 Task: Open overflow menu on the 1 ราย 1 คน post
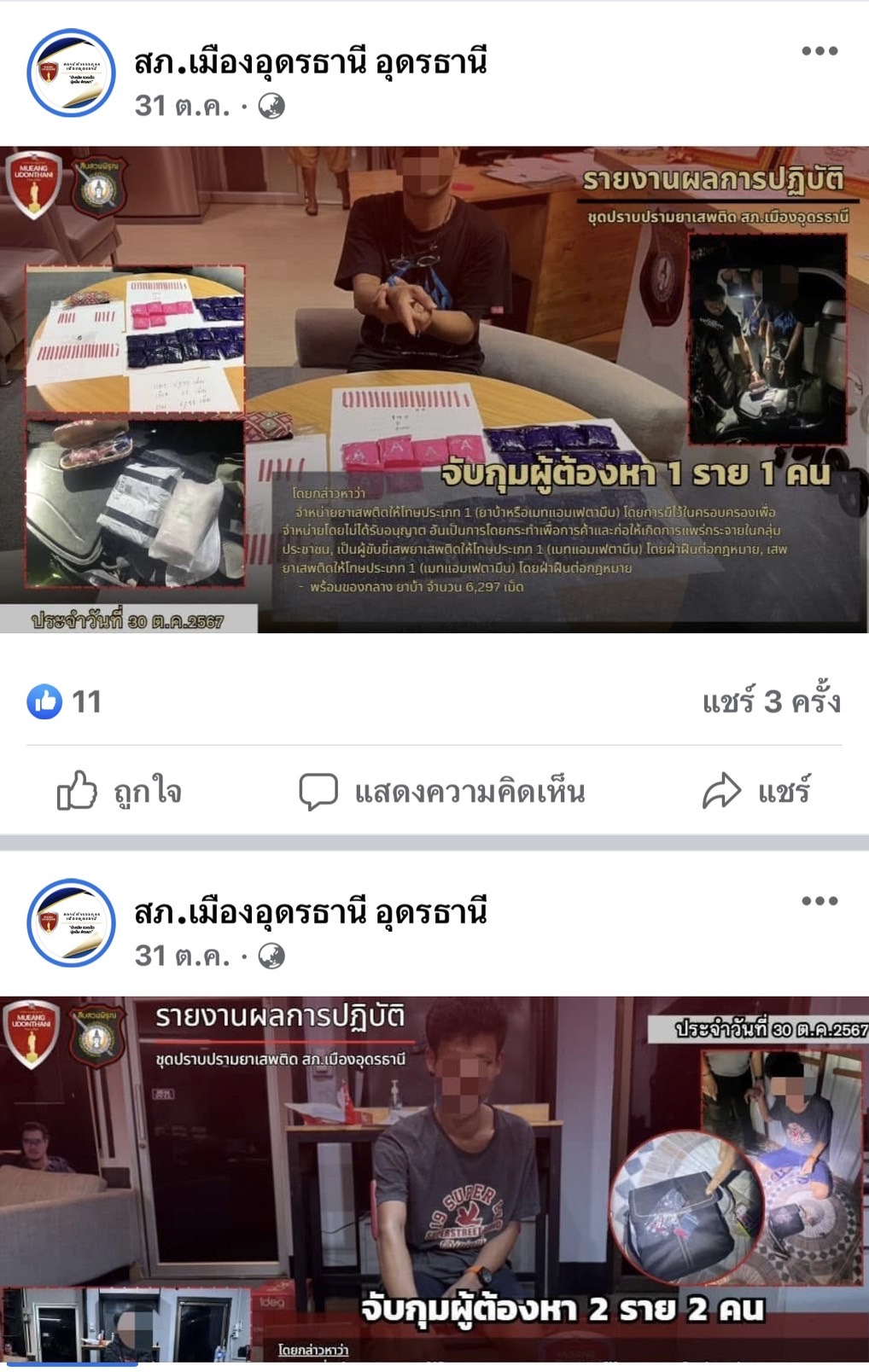pos(819,51)
